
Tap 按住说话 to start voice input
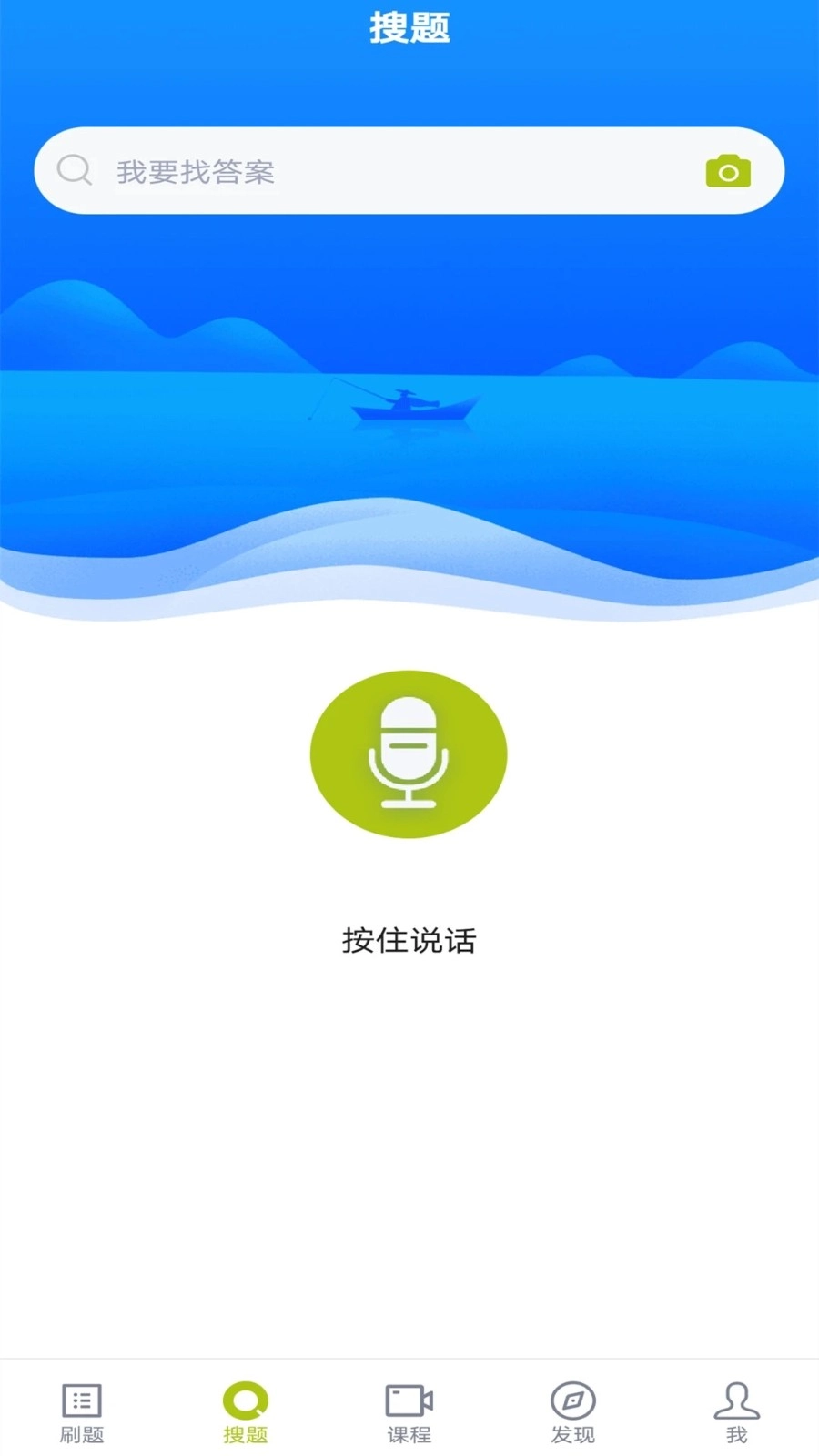tap(409, 941)
